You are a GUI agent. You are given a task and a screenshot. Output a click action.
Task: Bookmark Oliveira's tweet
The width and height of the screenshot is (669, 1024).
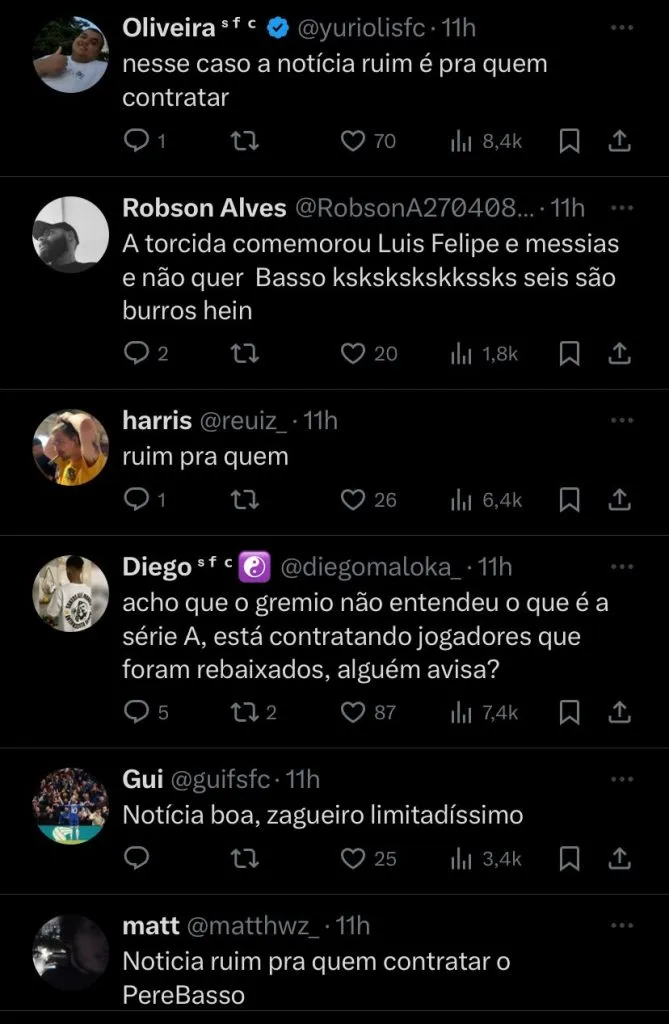pyautogui.click(x=569, y=142)
